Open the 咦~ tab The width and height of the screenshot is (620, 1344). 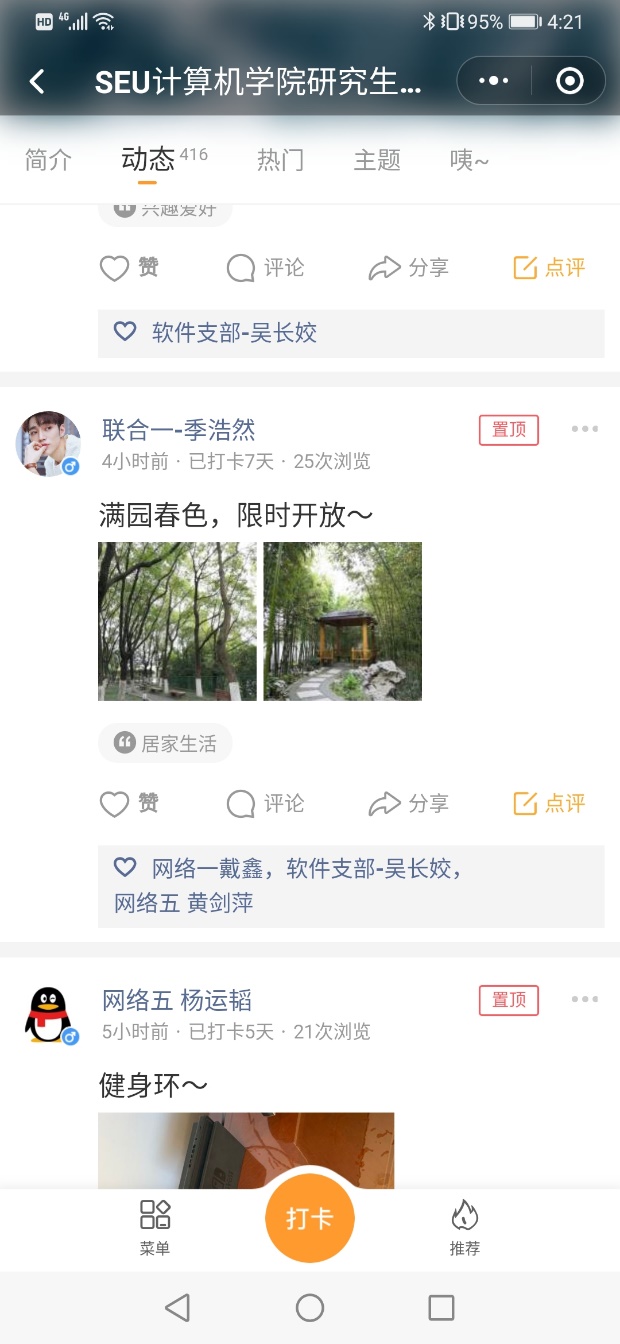[469, 160]
